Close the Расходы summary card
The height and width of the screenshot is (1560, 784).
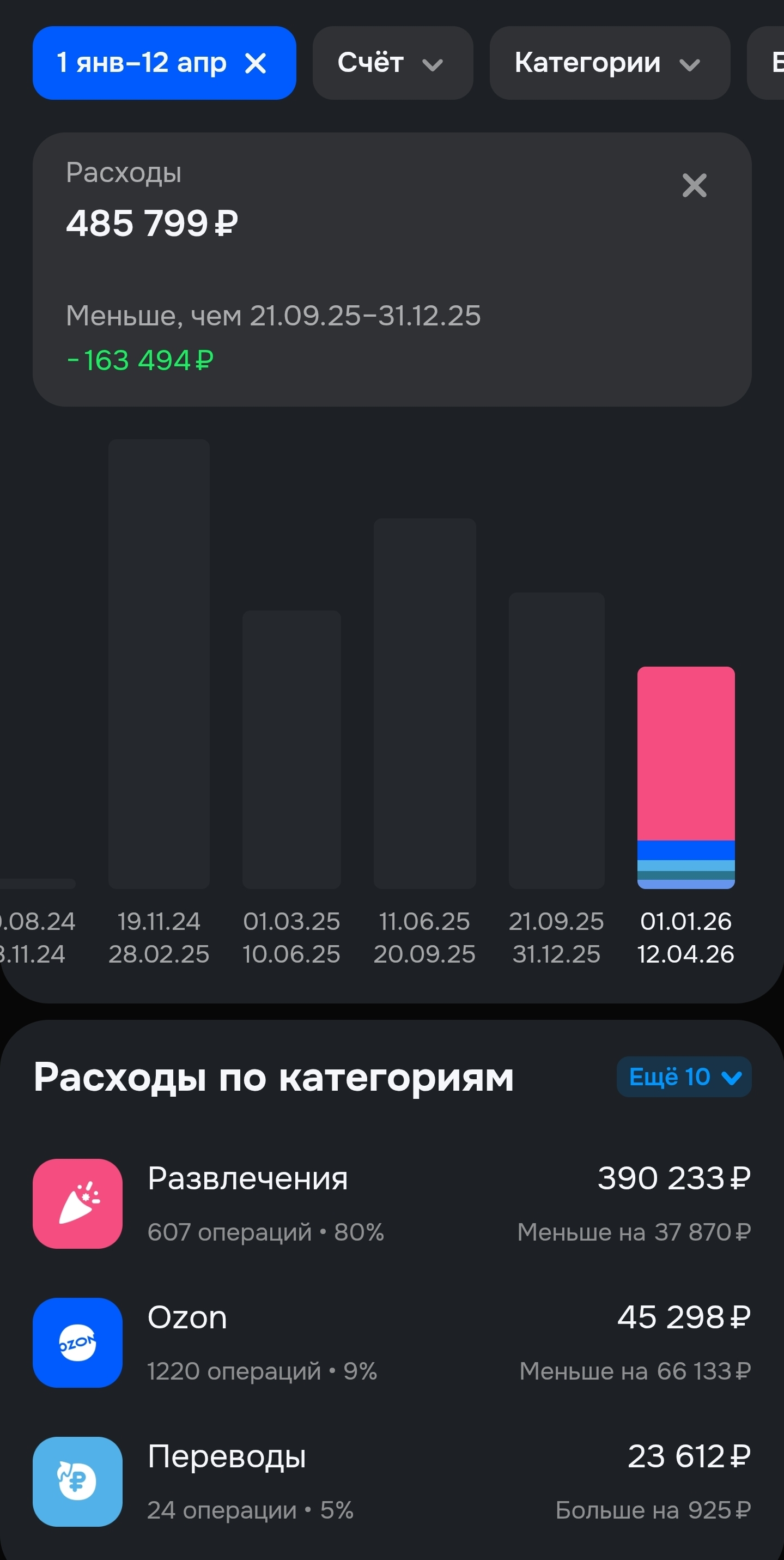point(695,185)
